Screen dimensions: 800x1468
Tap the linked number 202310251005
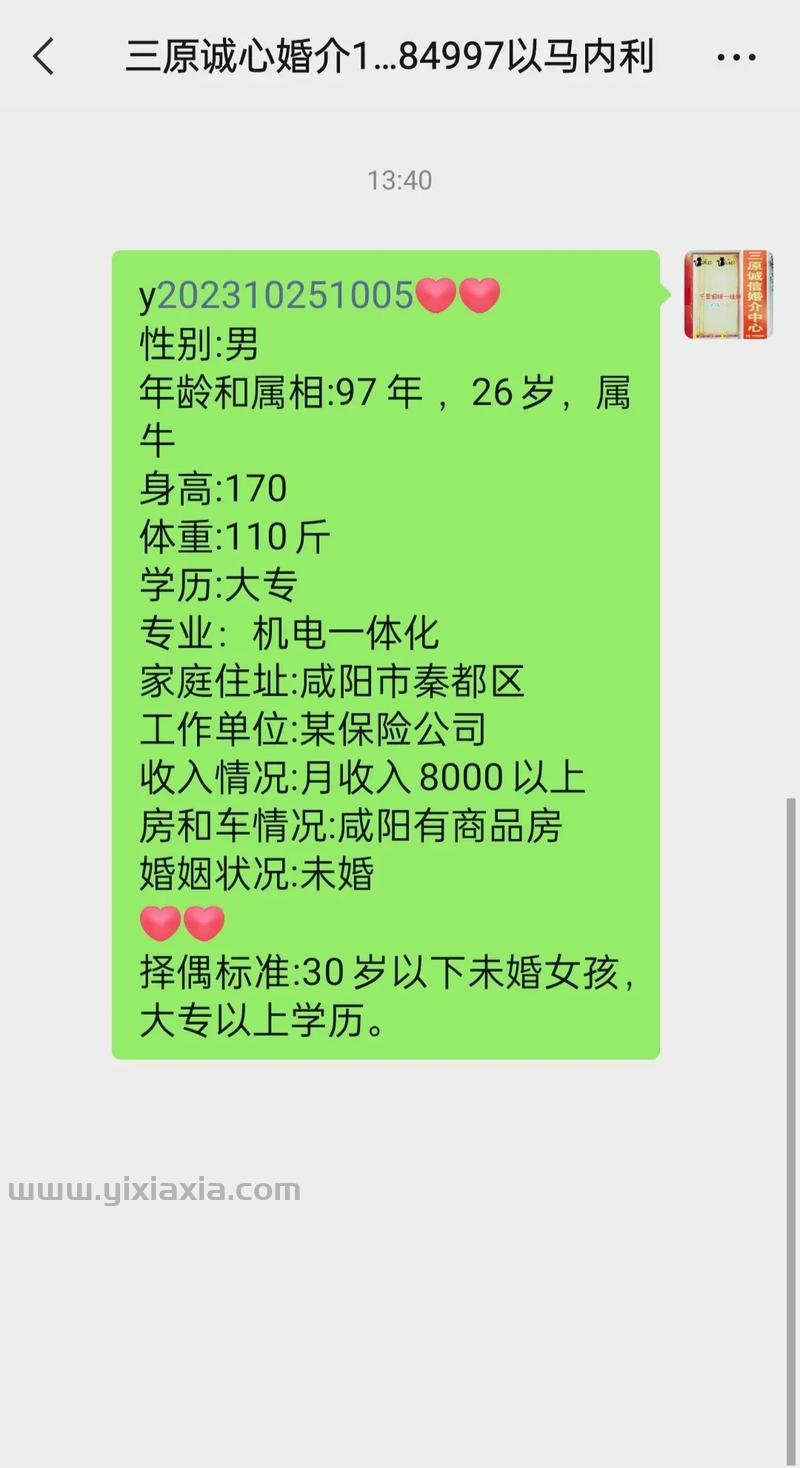tap(286, 296)
